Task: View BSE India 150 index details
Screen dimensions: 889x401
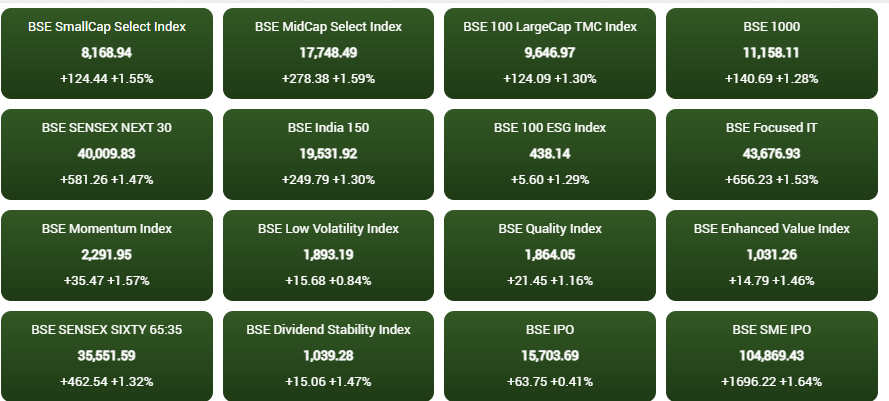Action: point(328,154)
